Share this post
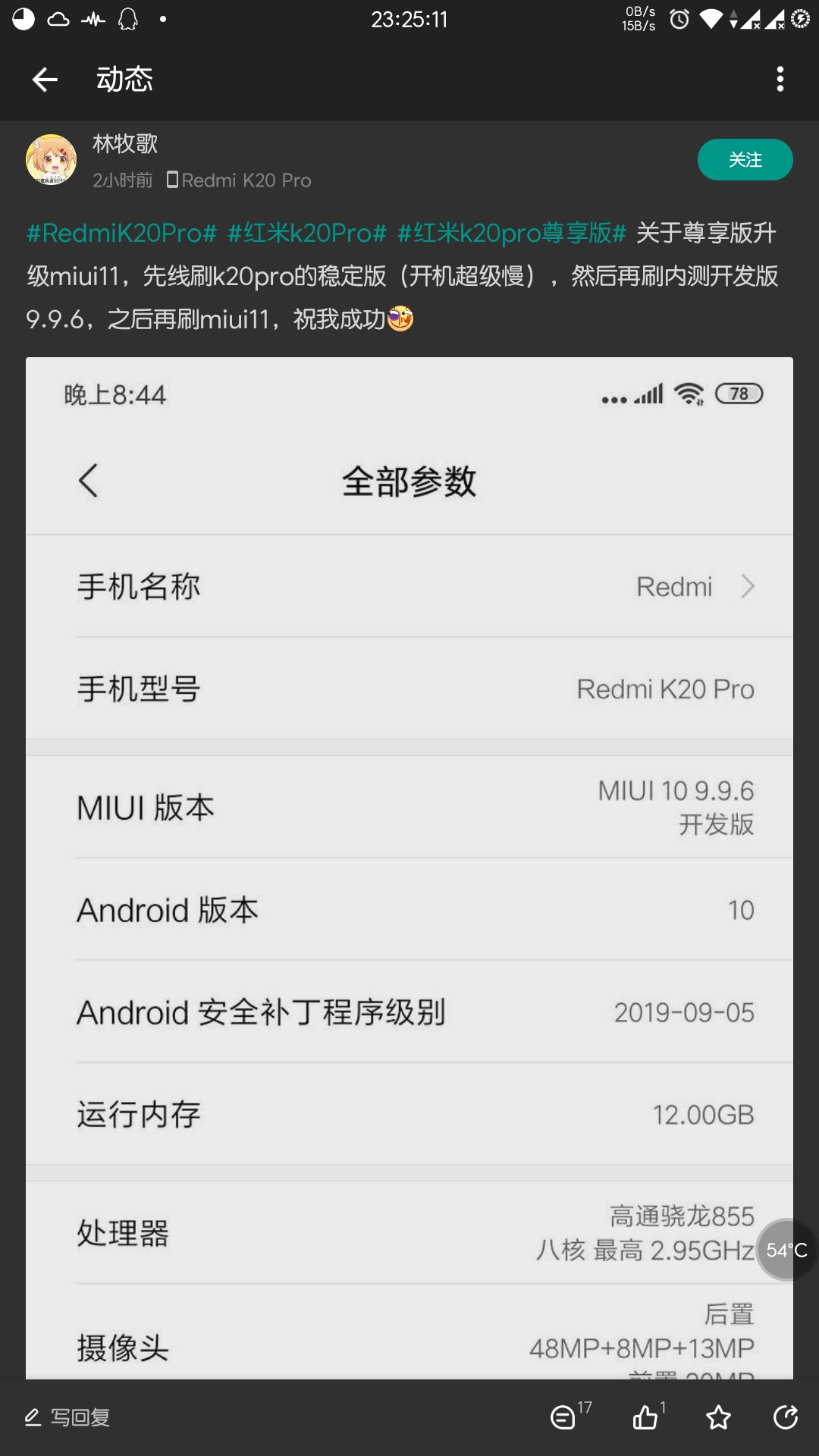The width and height of the screenshot is (819, 1456). point(786,1417)
